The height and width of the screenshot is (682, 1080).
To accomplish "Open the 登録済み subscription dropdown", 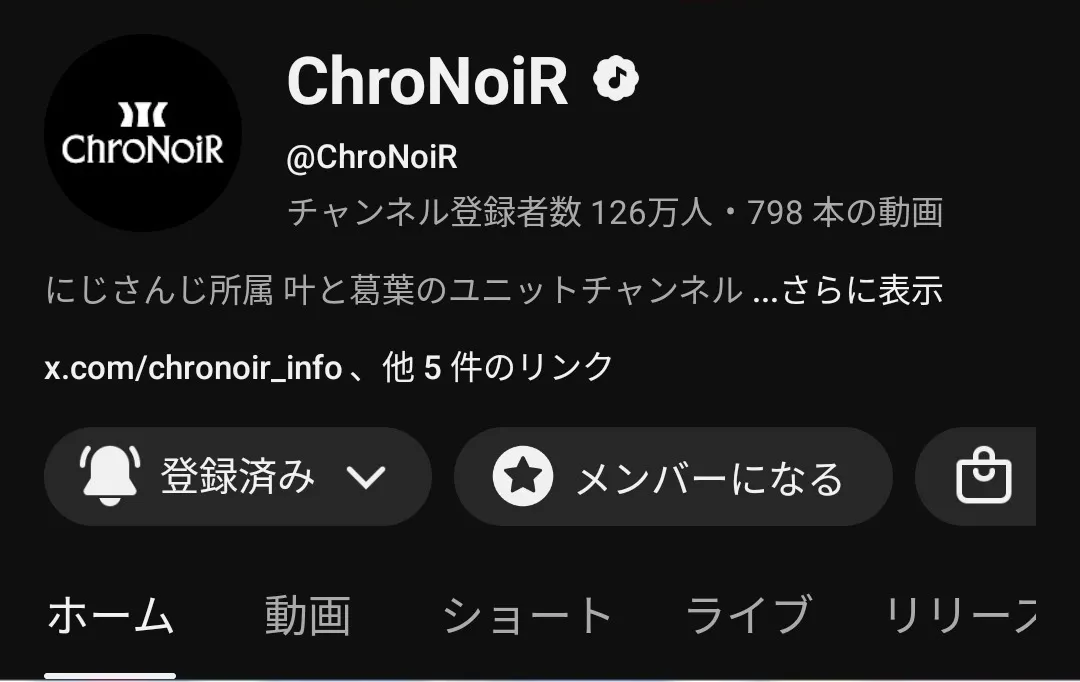I will pyautogui.click(x=237, y=477).
